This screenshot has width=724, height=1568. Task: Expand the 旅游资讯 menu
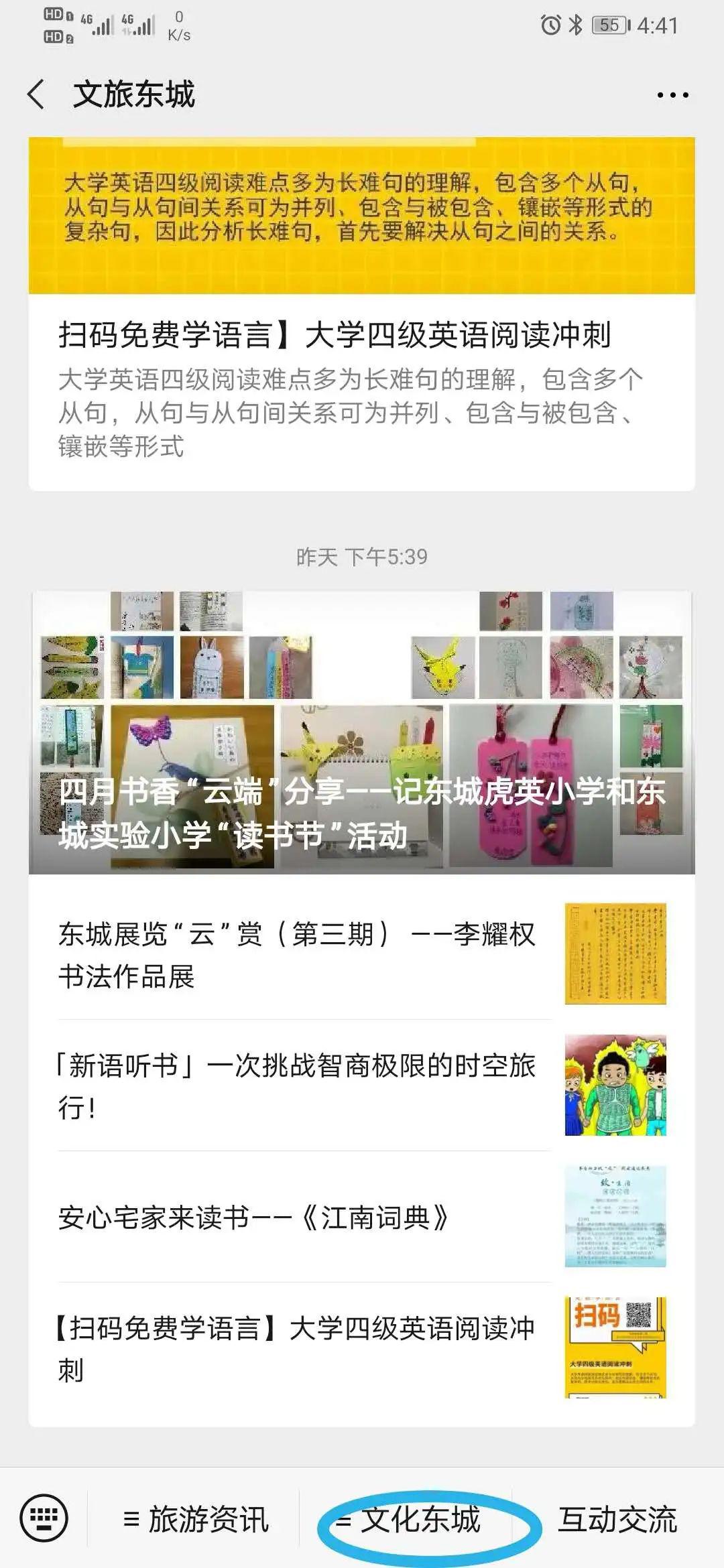tap(195, 1518)
